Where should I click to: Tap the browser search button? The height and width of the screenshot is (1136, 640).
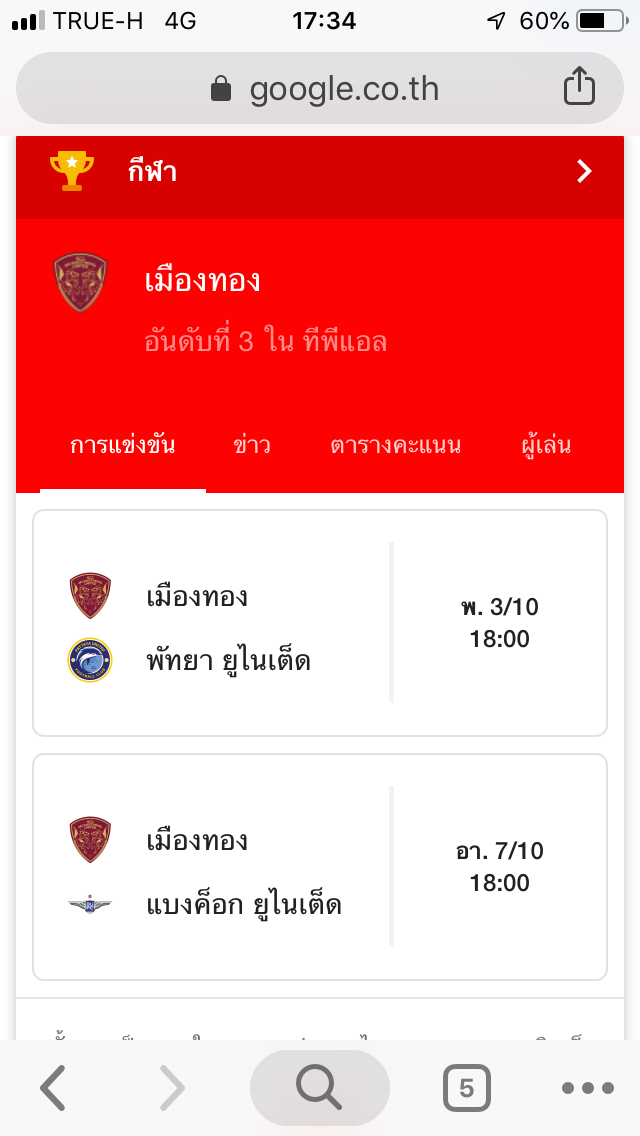(x=320, y=1087)
